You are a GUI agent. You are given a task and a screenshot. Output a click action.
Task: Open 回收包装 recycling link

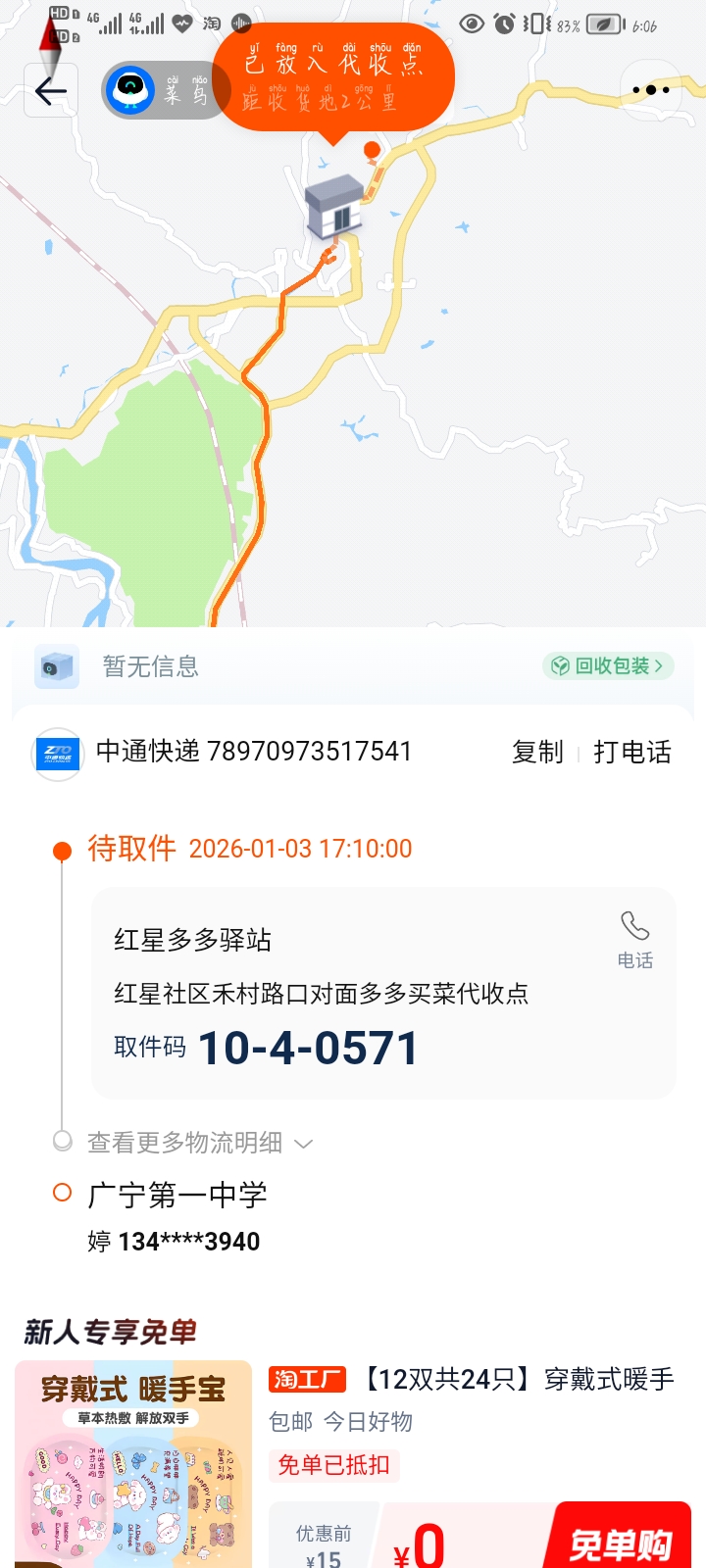click(x=608, y=666)
